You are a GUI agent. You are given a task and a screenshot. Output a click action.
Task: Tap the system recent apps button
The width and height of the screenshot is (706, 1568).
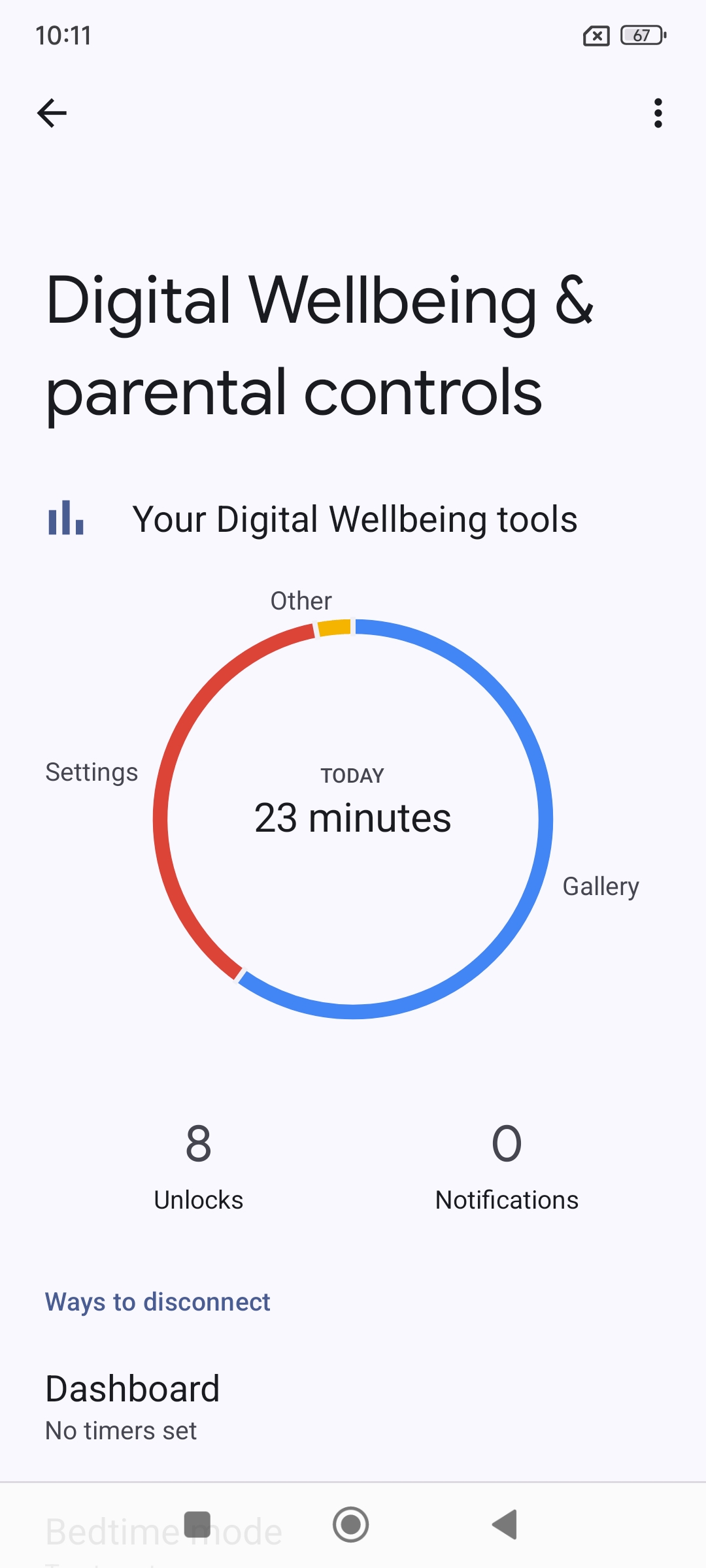197,1524
